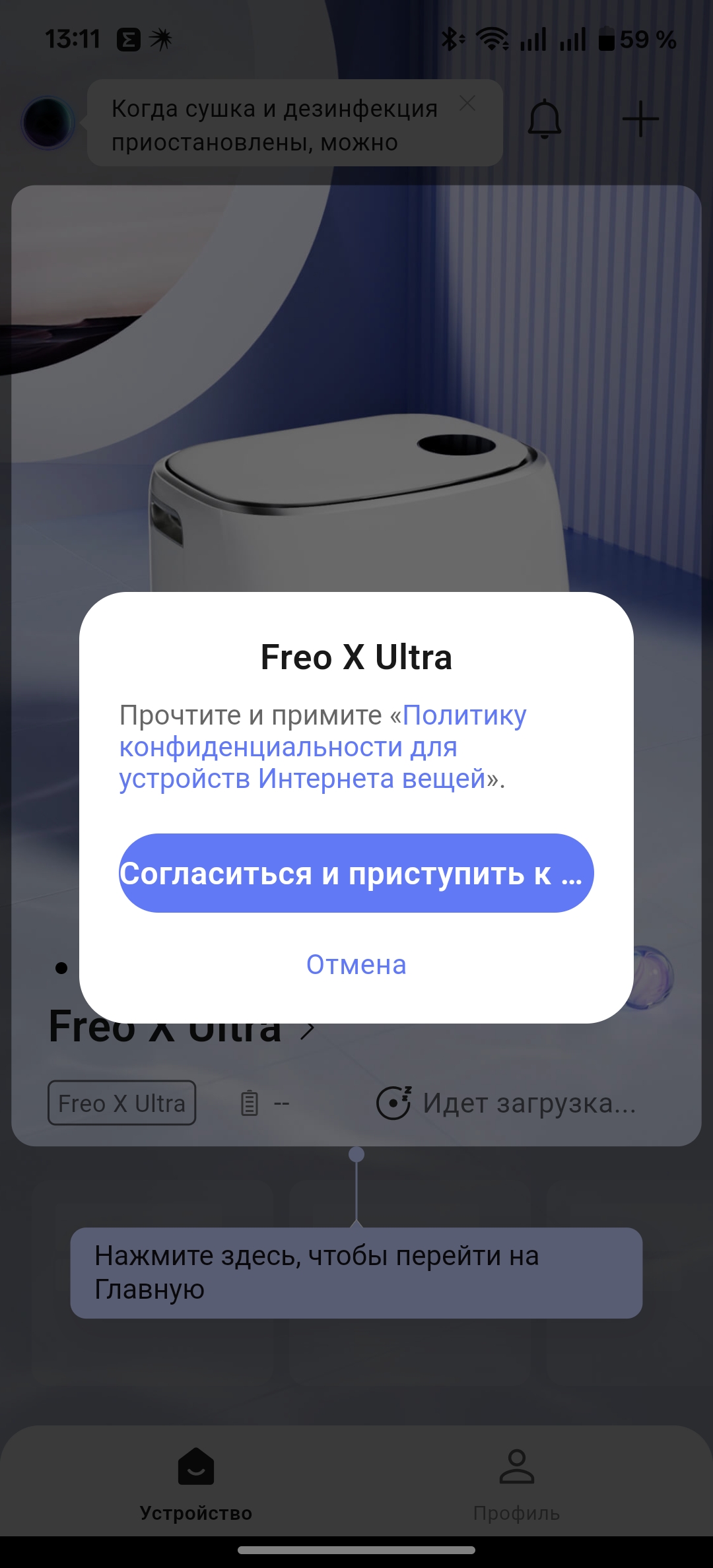713x1568 pixels.
Task: Open the assistant orb icon
Action: click(x=48, y=122)
